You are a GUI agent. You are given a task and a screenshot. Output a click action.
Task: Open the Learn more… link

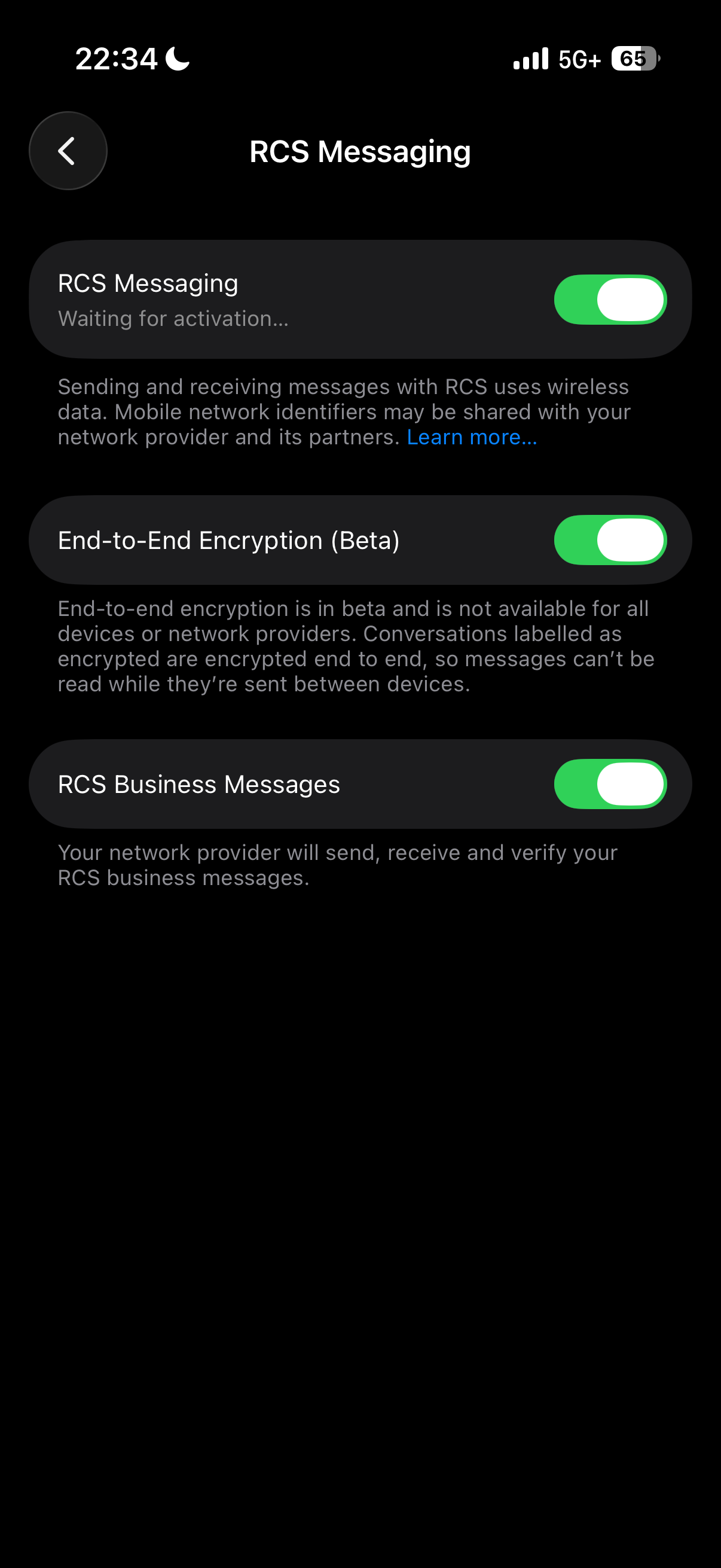pyautogui.click(x=472, y=437)
